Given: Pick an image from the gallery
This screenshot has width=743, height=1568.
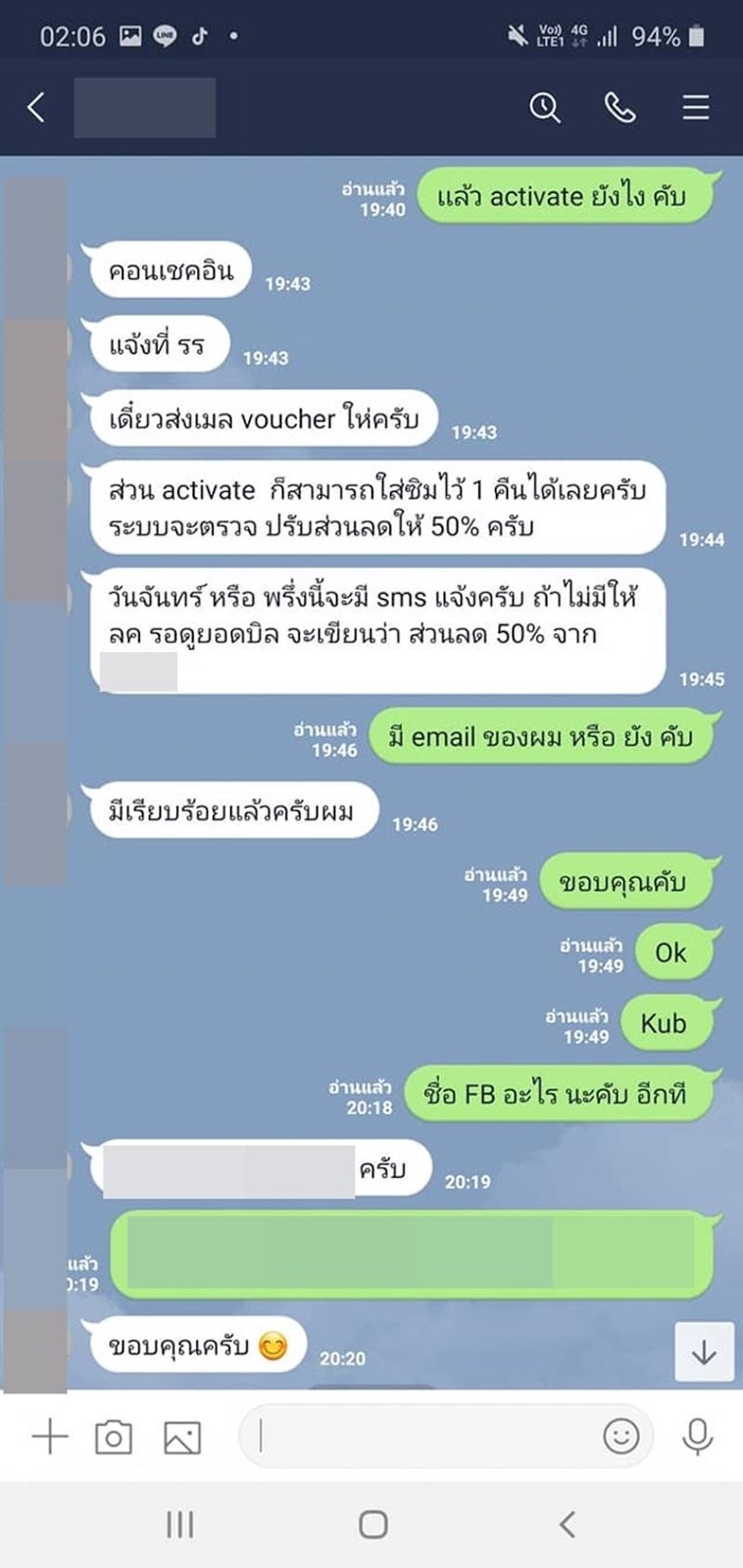Looking at the screenshot, I should point(182,1438).
